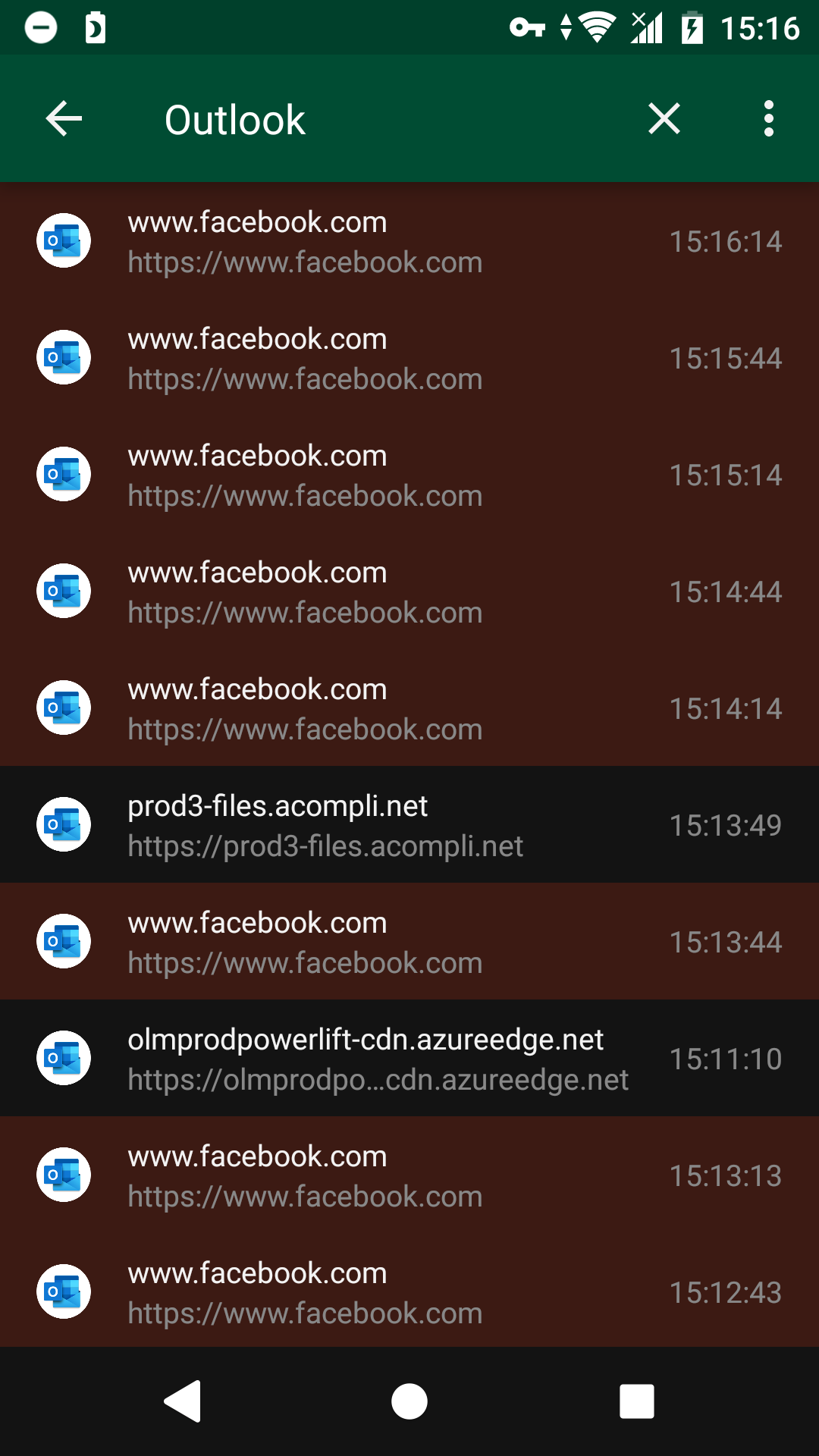This screenshot has width=819, height=1456.
Task: Select the facebook.com log at 15:15:44
Action: tap(409, 358)
